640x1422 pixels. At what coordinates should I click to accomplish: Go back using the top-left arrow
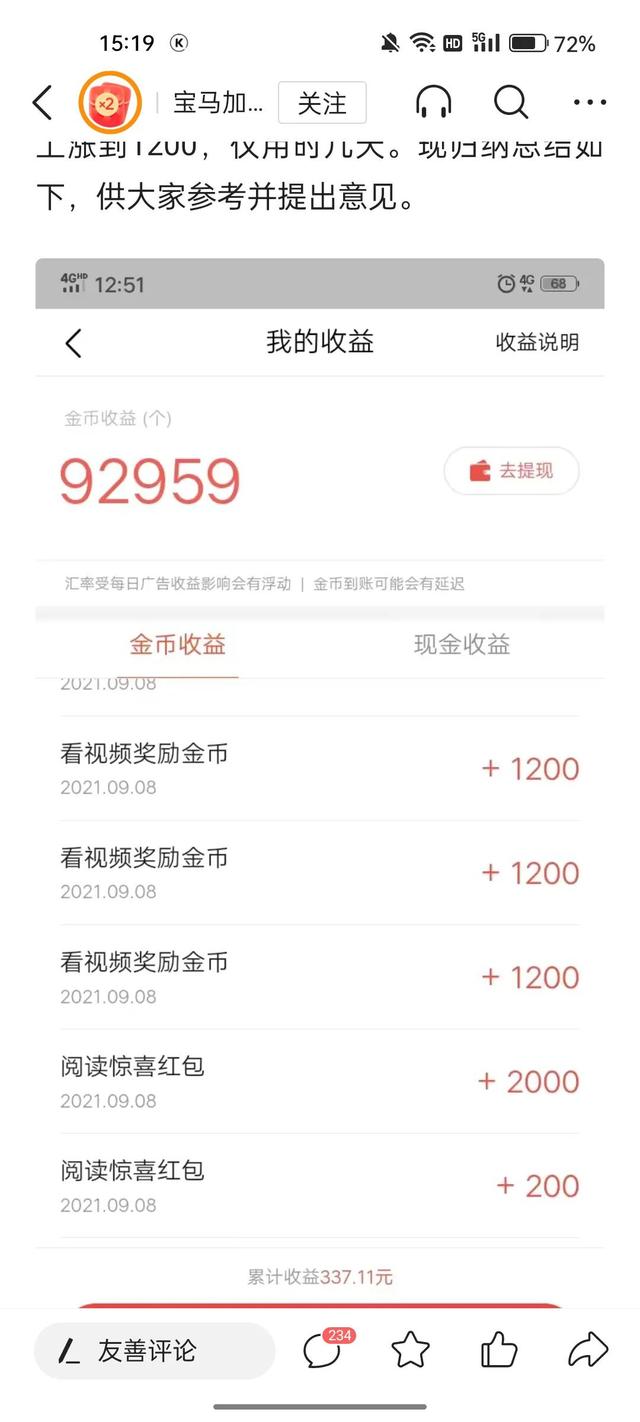tap(42, 103)
